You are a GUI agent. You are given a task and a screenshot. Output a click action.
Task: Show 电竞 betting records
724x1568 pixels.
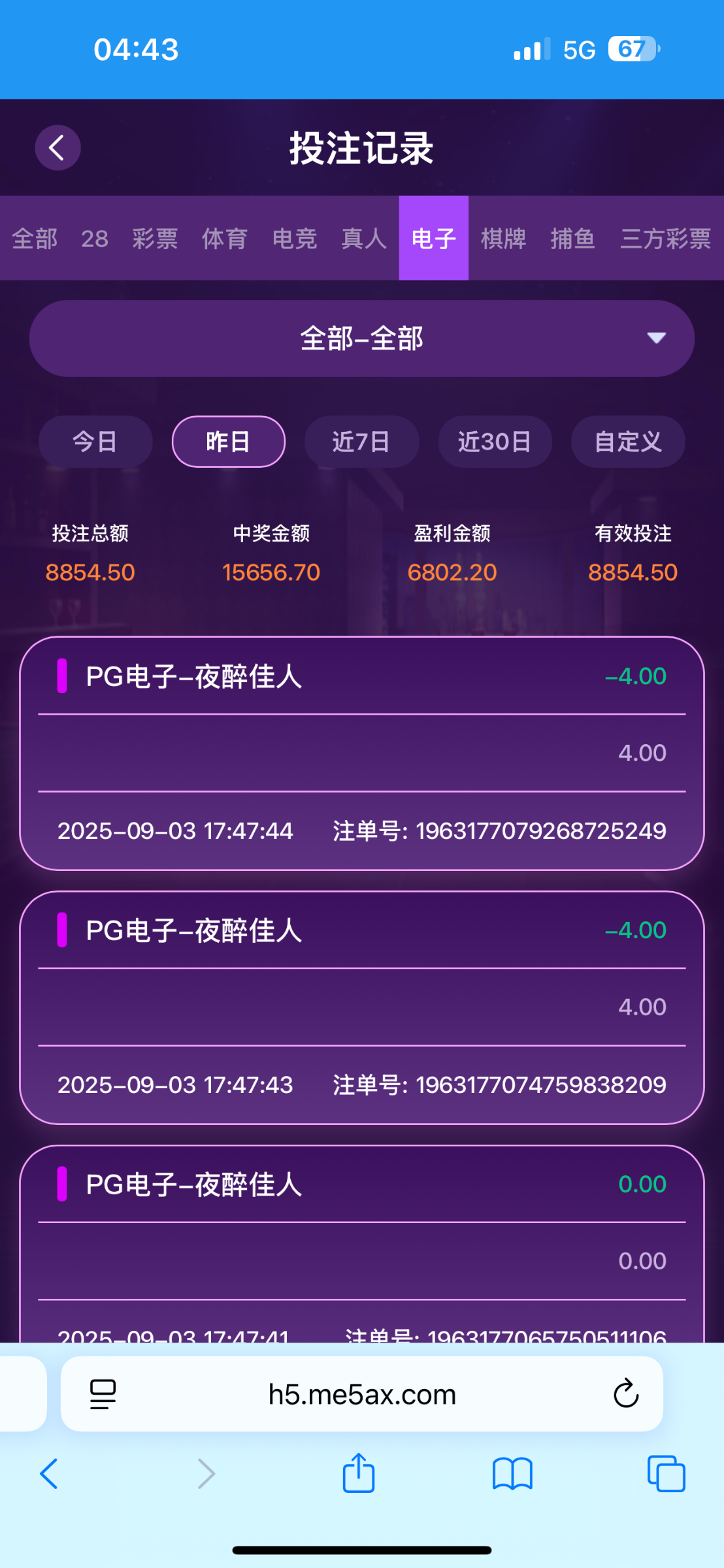click(294, 238)
